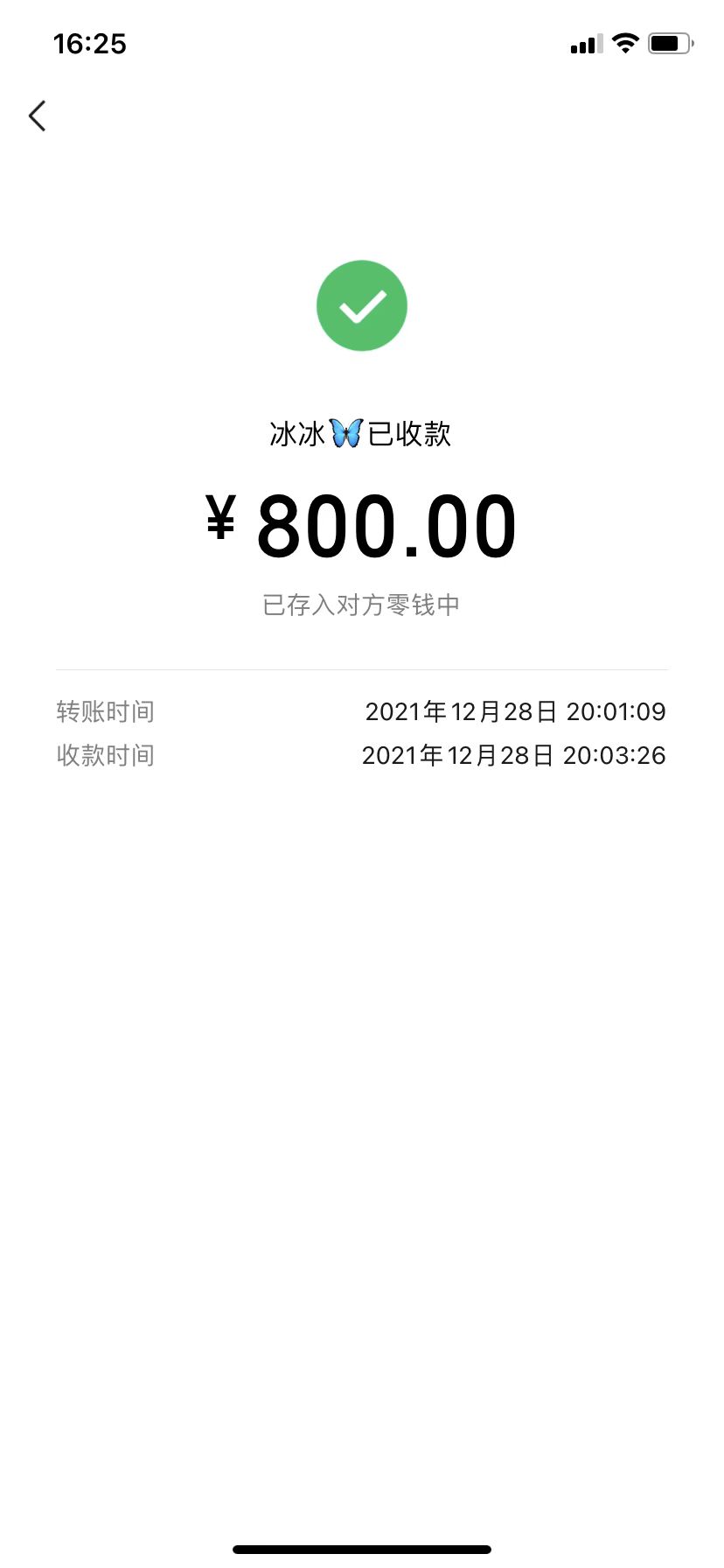Click the butterfly emoji next to 冰冰
Viewport: 724px width, 1568px height.
pyautogui.click(x=345, y=432)
